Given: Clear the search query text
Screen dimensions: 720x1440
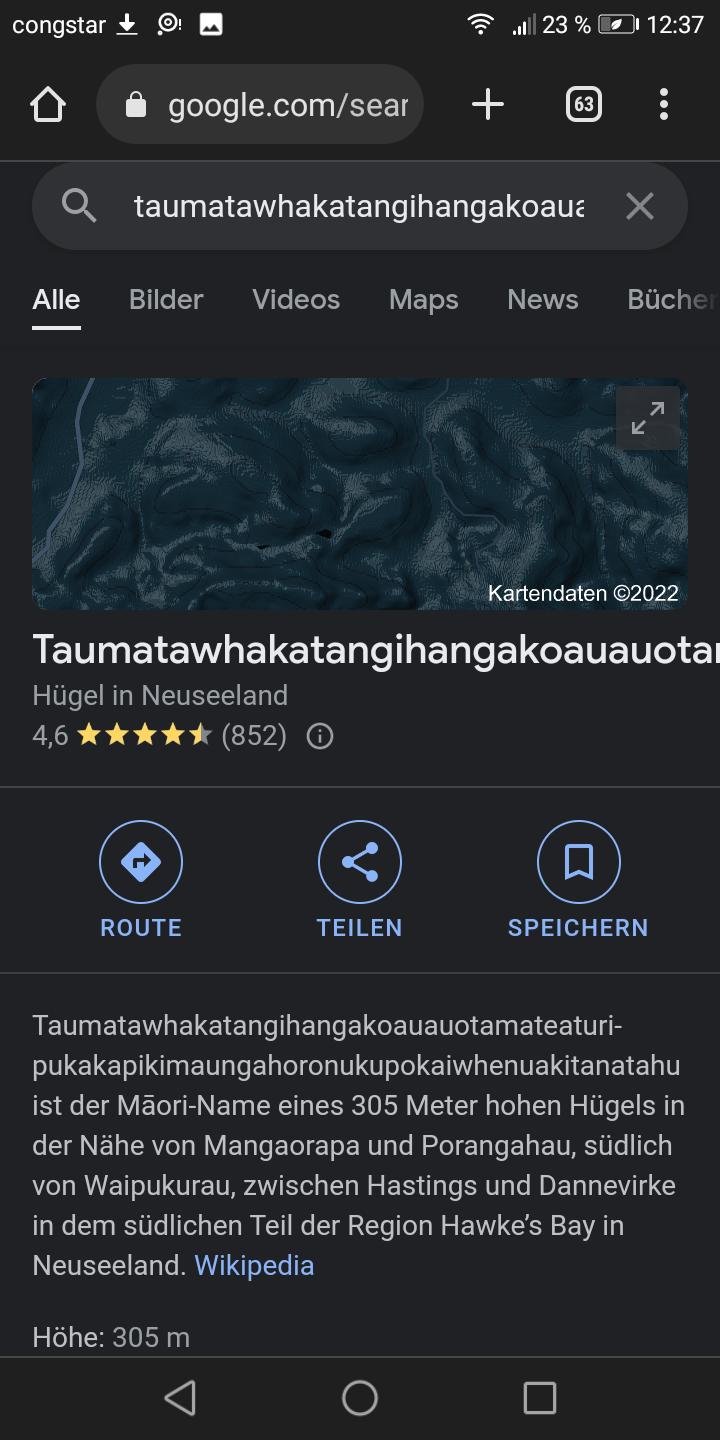Looking at the screenshot, I should (640, 207).
